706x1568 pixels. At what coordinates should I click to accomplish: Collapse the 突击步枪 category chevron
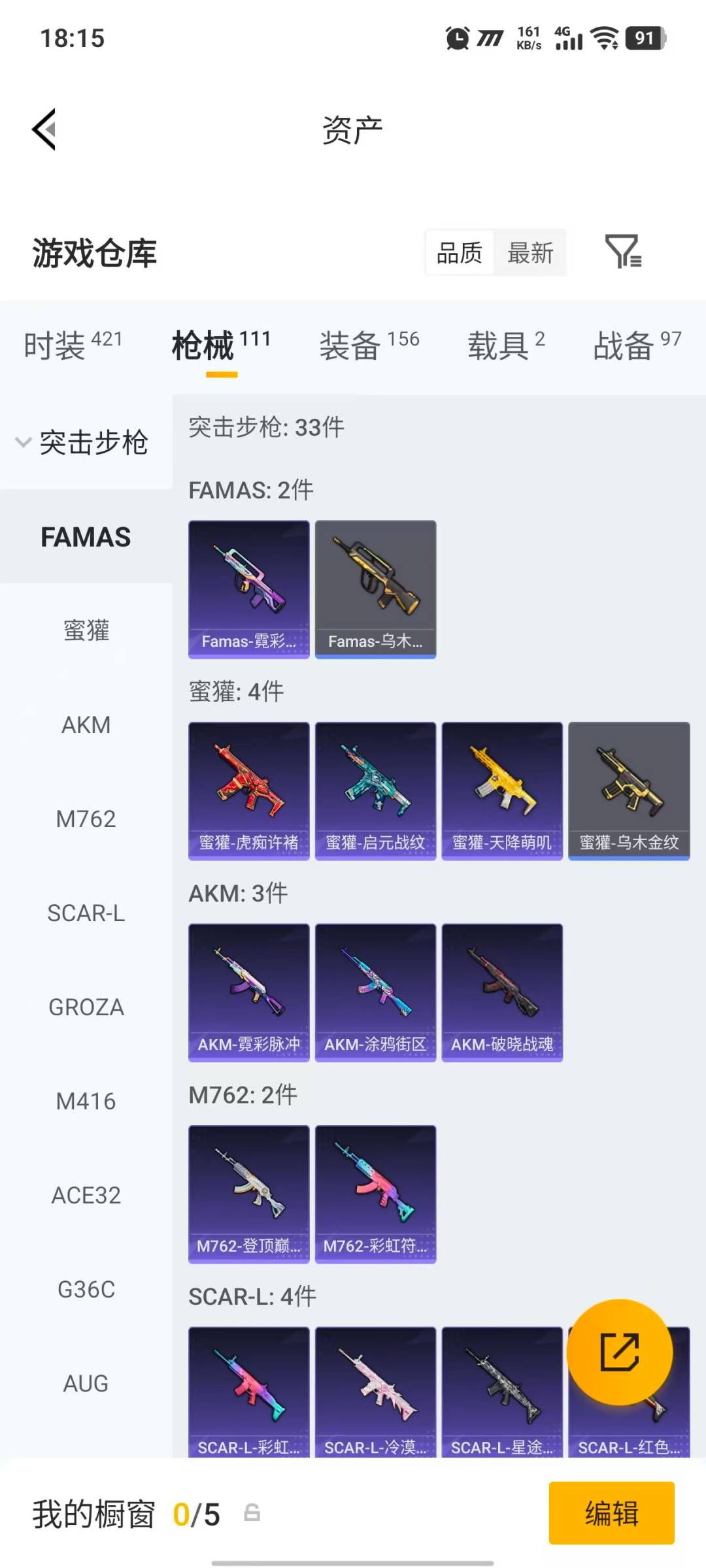[x=22, y=443]
